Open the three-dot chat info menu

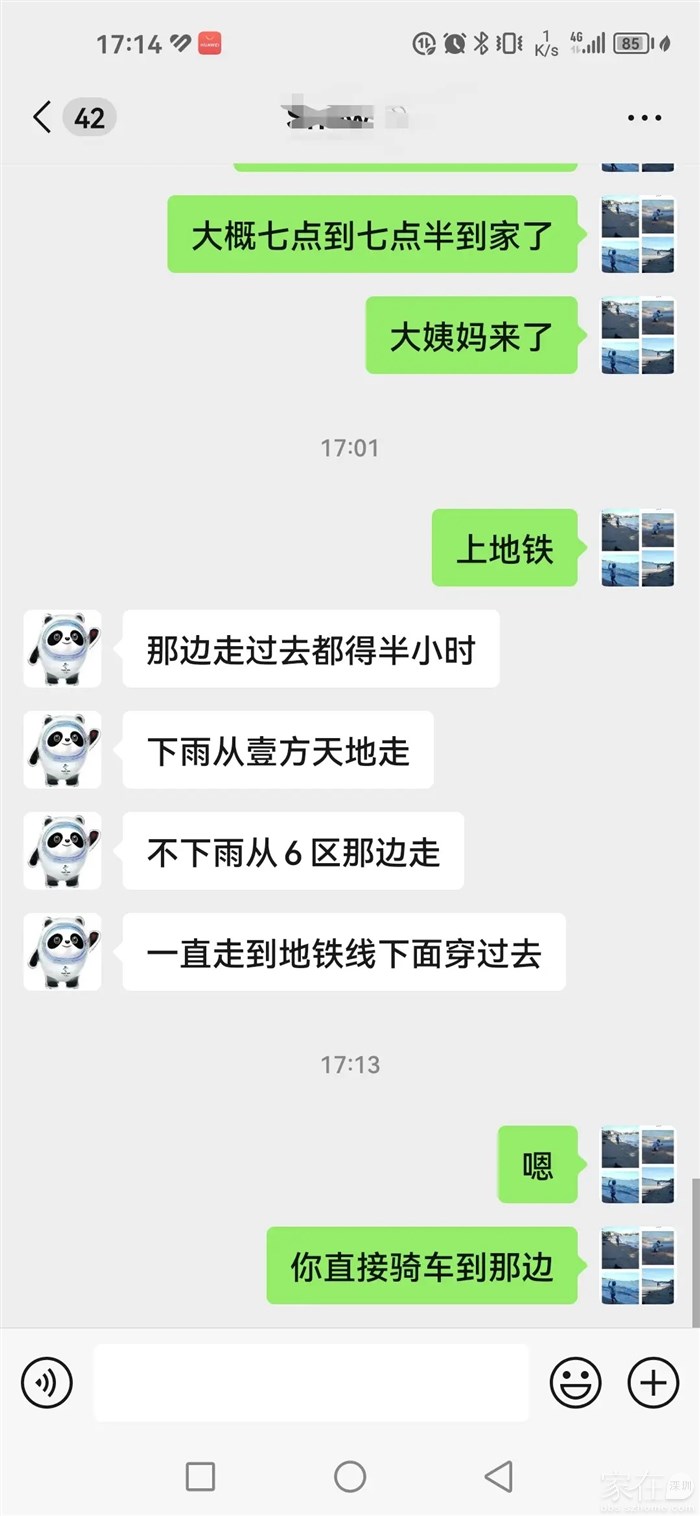click(x=645, y=118)
